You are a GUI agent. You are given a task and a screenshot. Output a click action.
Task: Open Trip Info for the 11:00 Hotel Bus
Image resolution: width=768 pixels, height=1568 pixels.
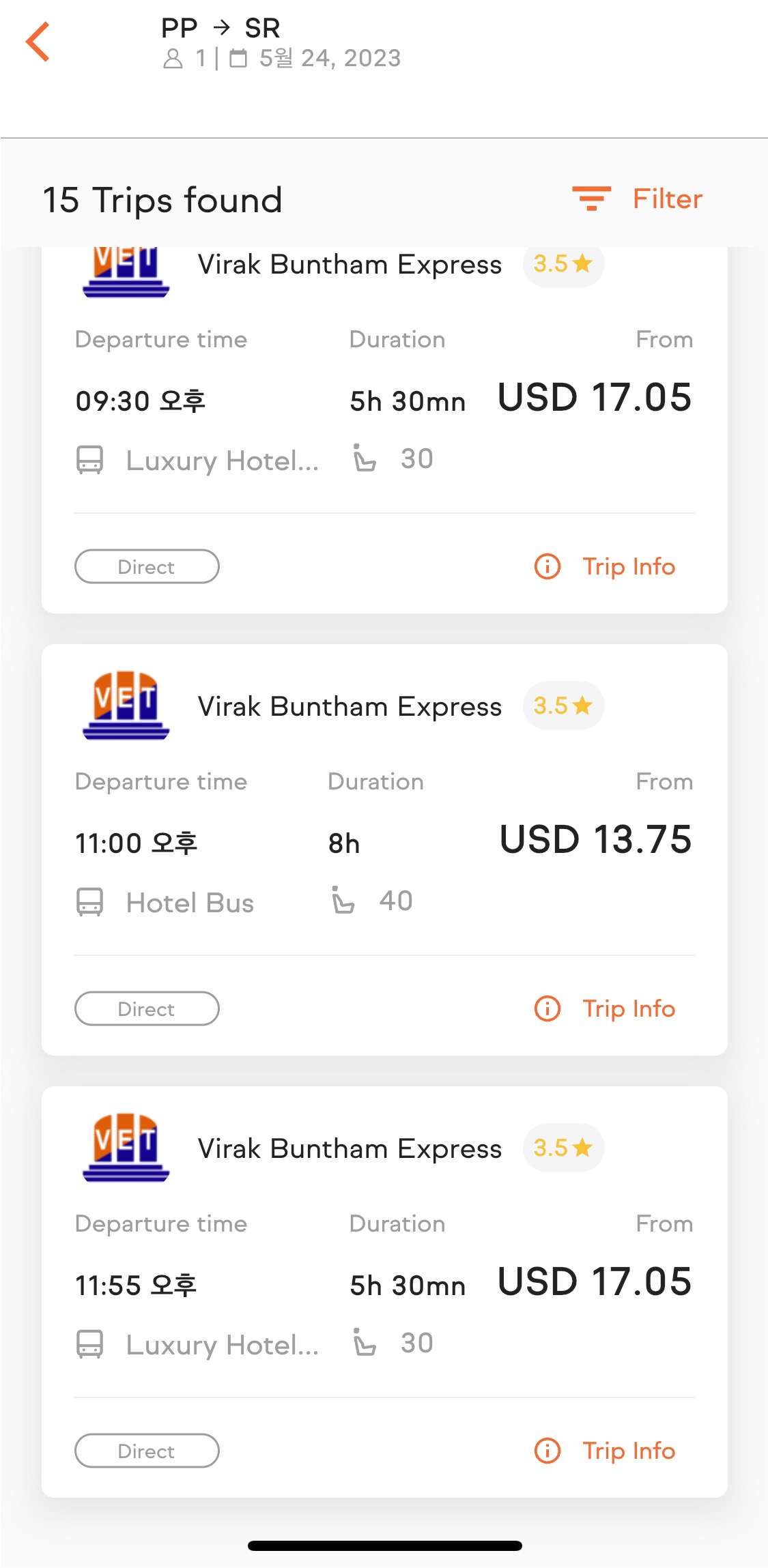[604, 1008]
